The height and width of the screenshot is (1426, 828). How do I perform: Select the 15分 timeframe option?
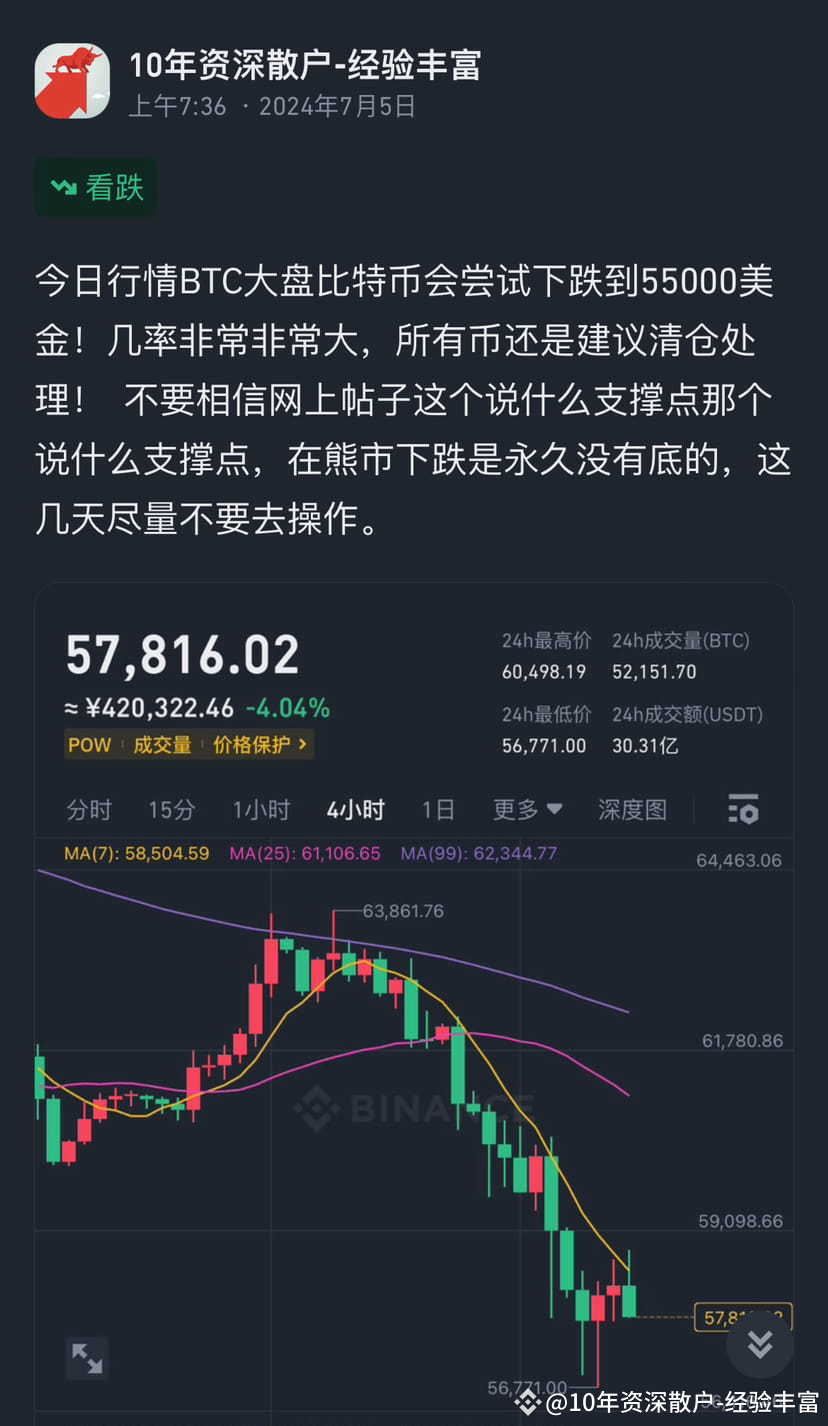[171, 810]
